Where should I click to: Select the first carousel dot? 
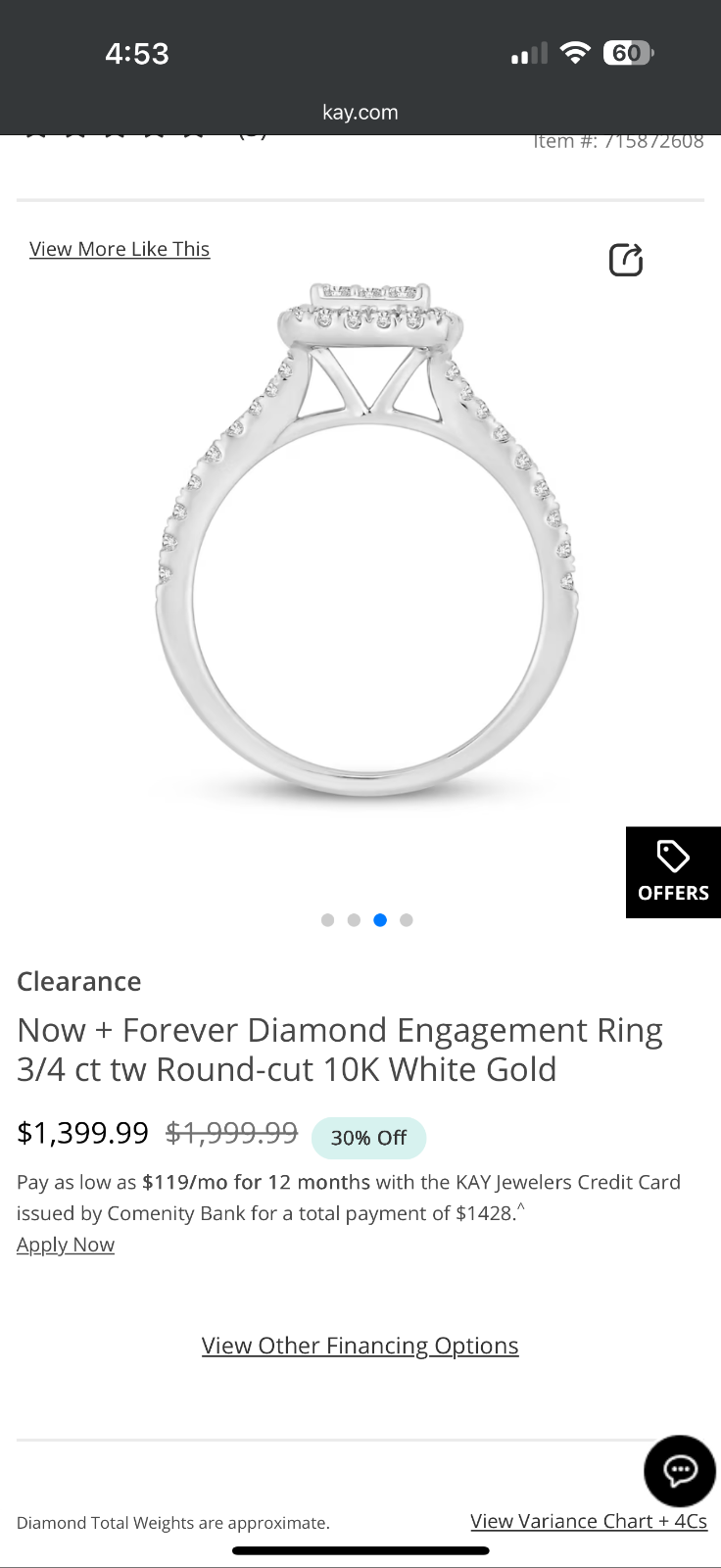[x=328, y=920]
